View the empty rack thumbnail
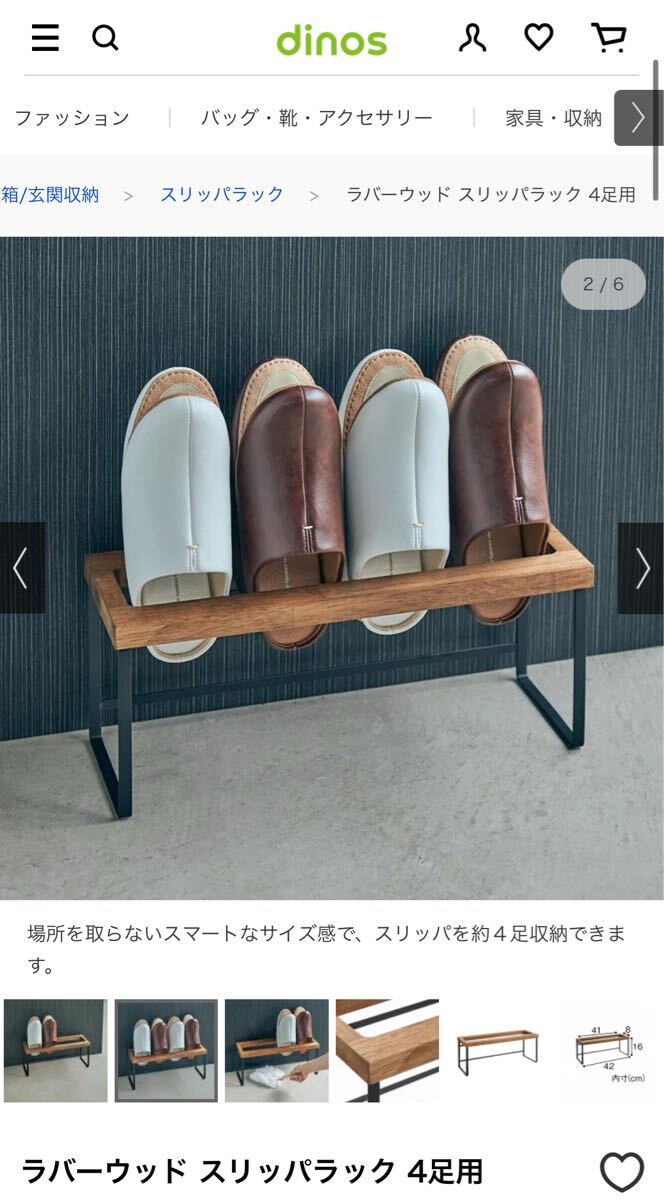This screenshot has width=664, height=1200. 497,1051
